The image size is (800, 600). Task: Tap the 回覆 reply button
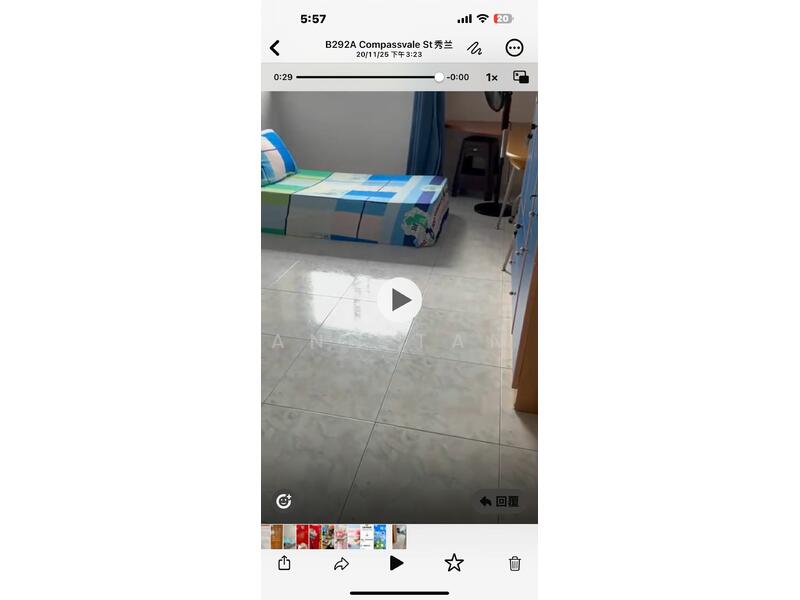point(500,501)
